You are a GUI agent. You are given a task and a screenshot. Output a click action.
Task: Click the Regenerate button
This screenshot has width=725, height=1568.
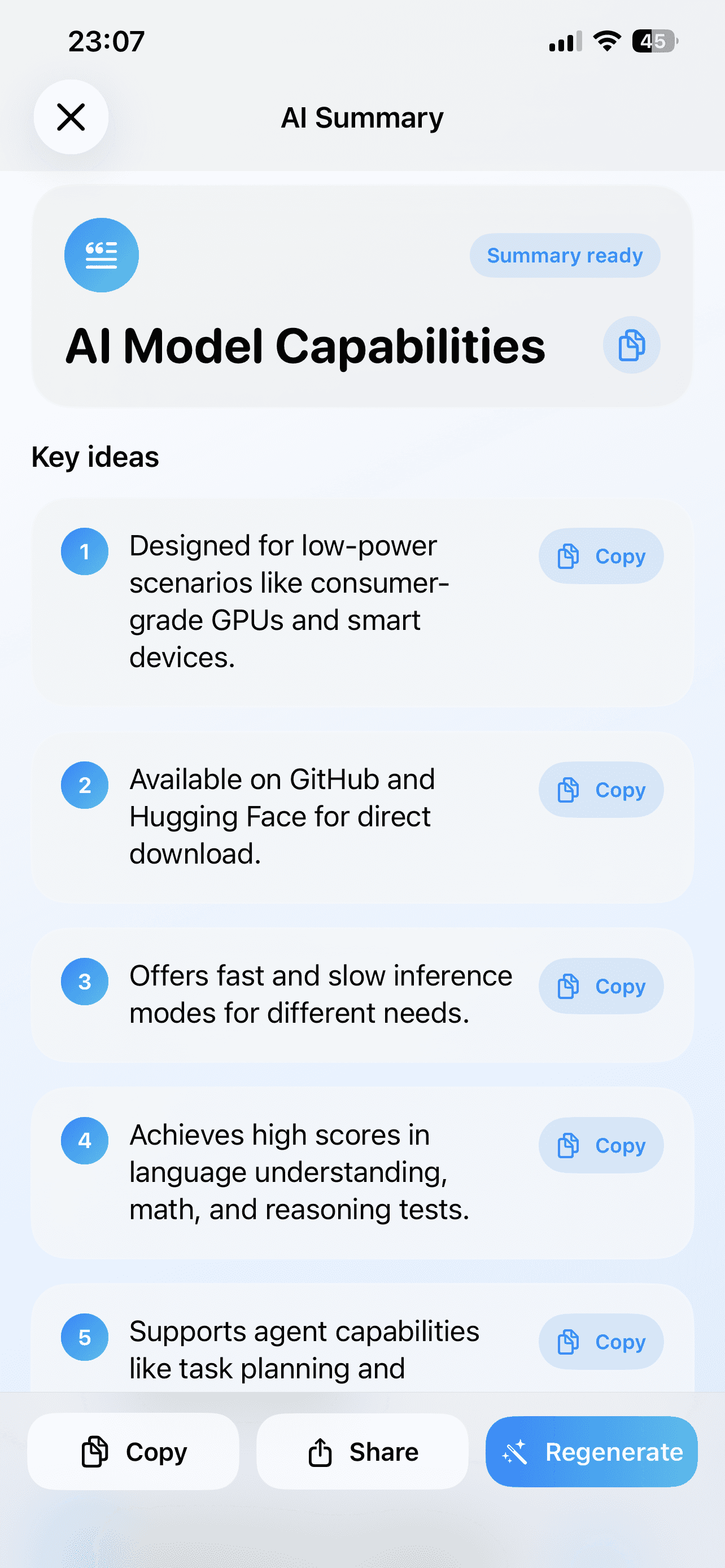point(591,1452)
